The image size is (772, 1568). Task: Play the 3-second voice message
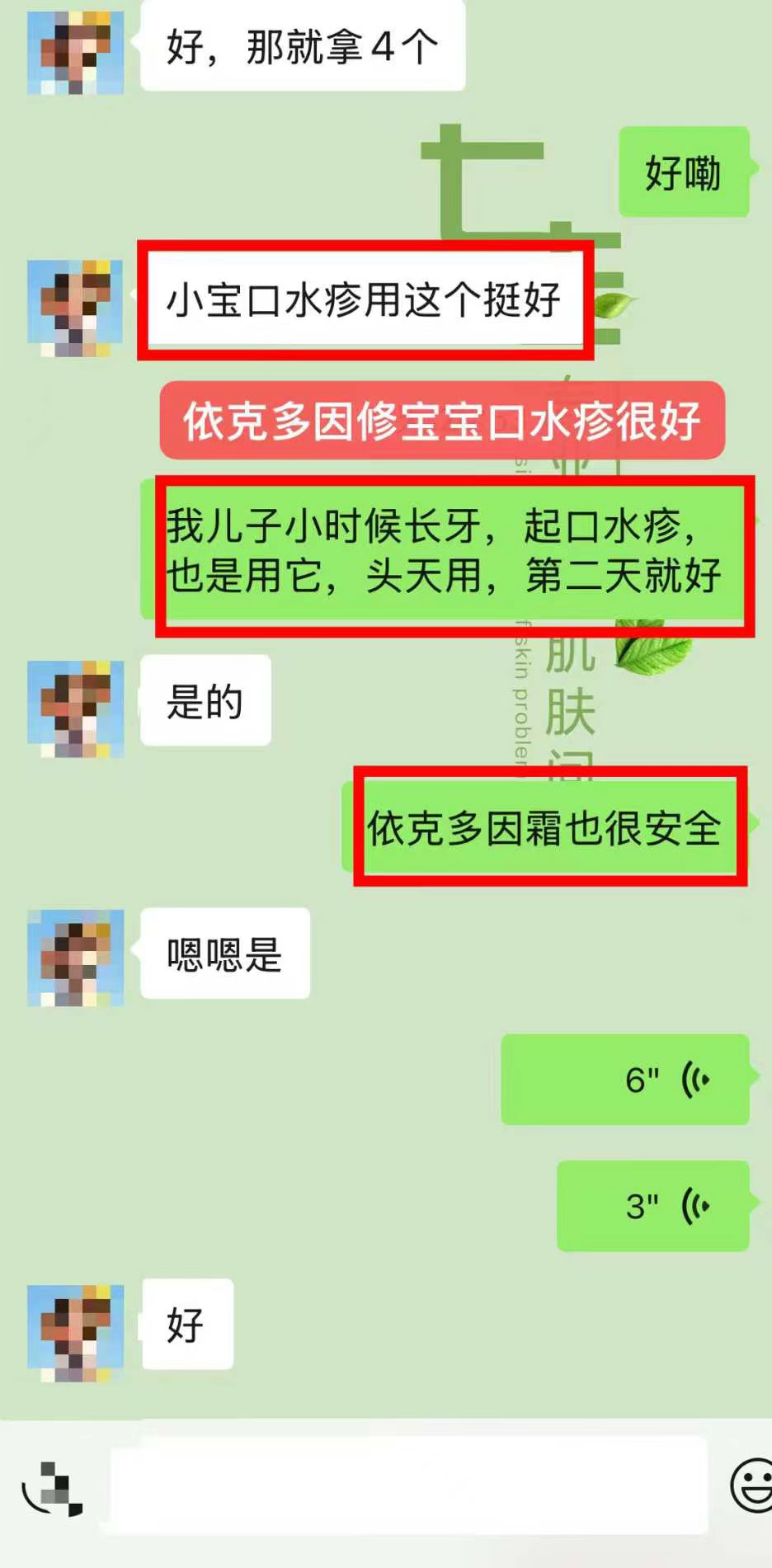click(x=653, y=1206)
